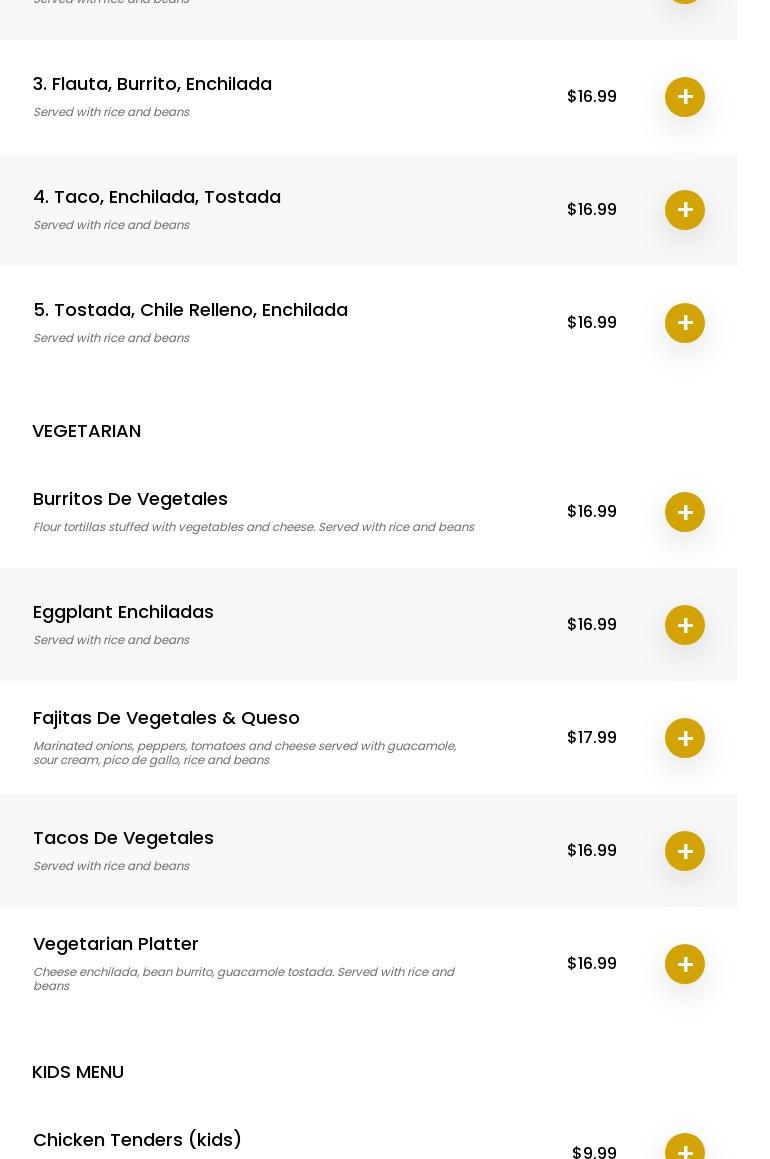This screenshot has height=1159, width=770.
Task: Add Tacos De Vegetales to cart
Action: (685, 851)
